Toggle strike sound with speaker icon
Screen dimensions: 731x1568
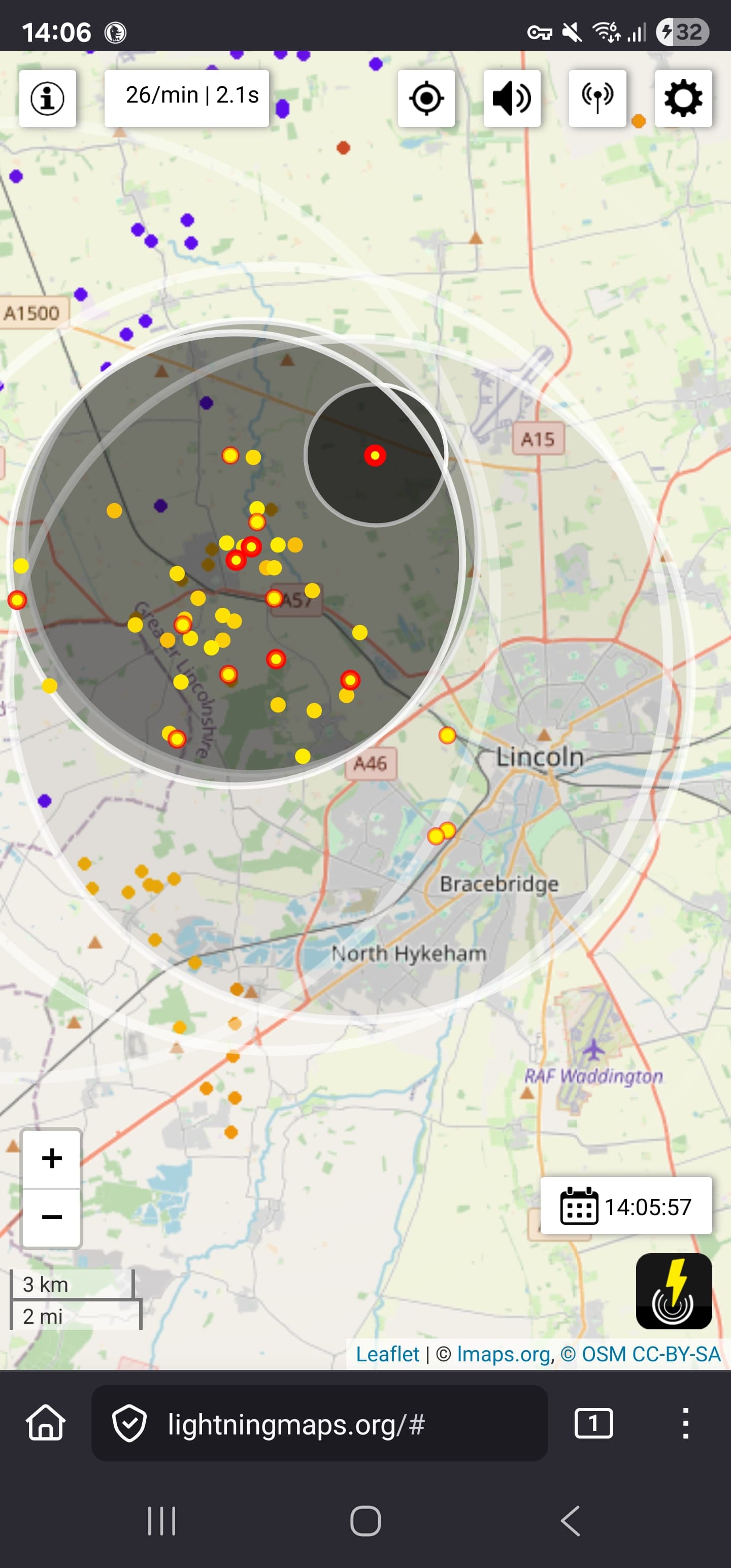(512, 98)
